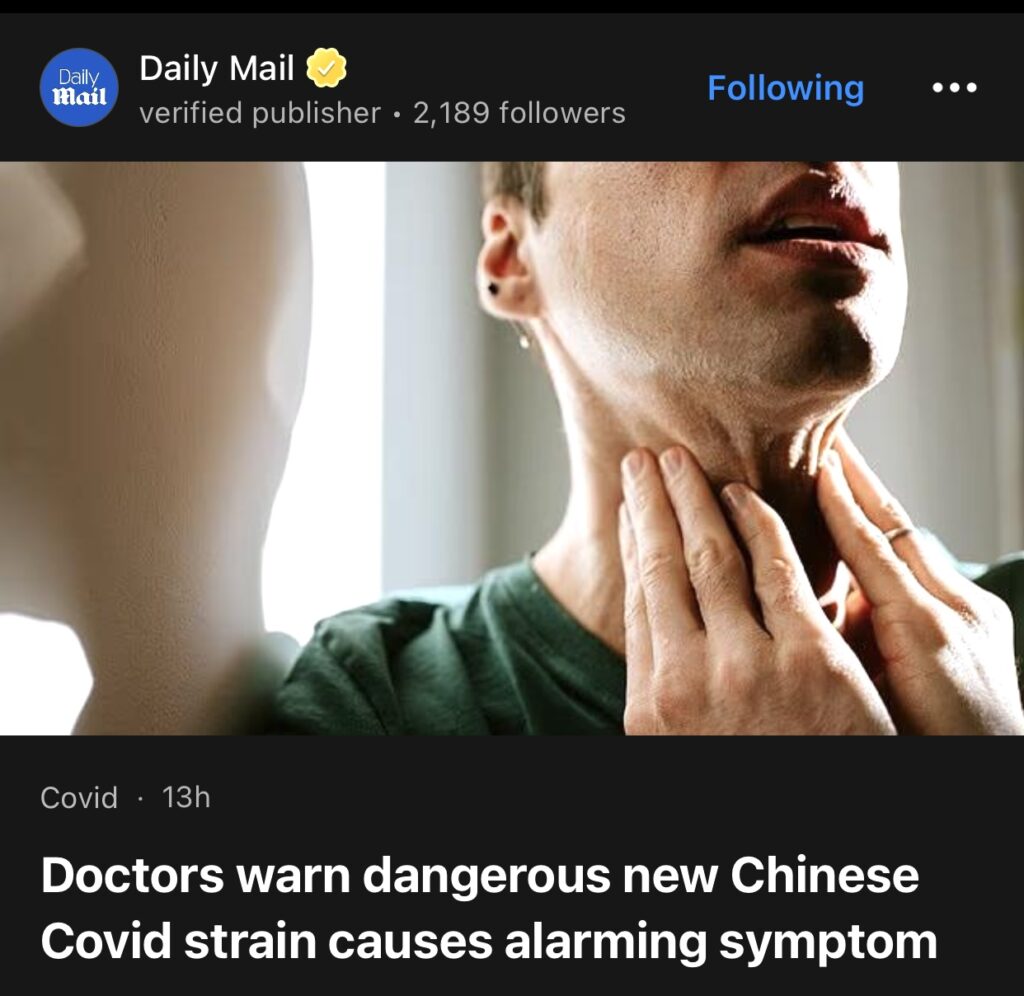The image size is (1024, 996).
Task: Open the Covid strain article image
Action: click(x=512, y=448)
